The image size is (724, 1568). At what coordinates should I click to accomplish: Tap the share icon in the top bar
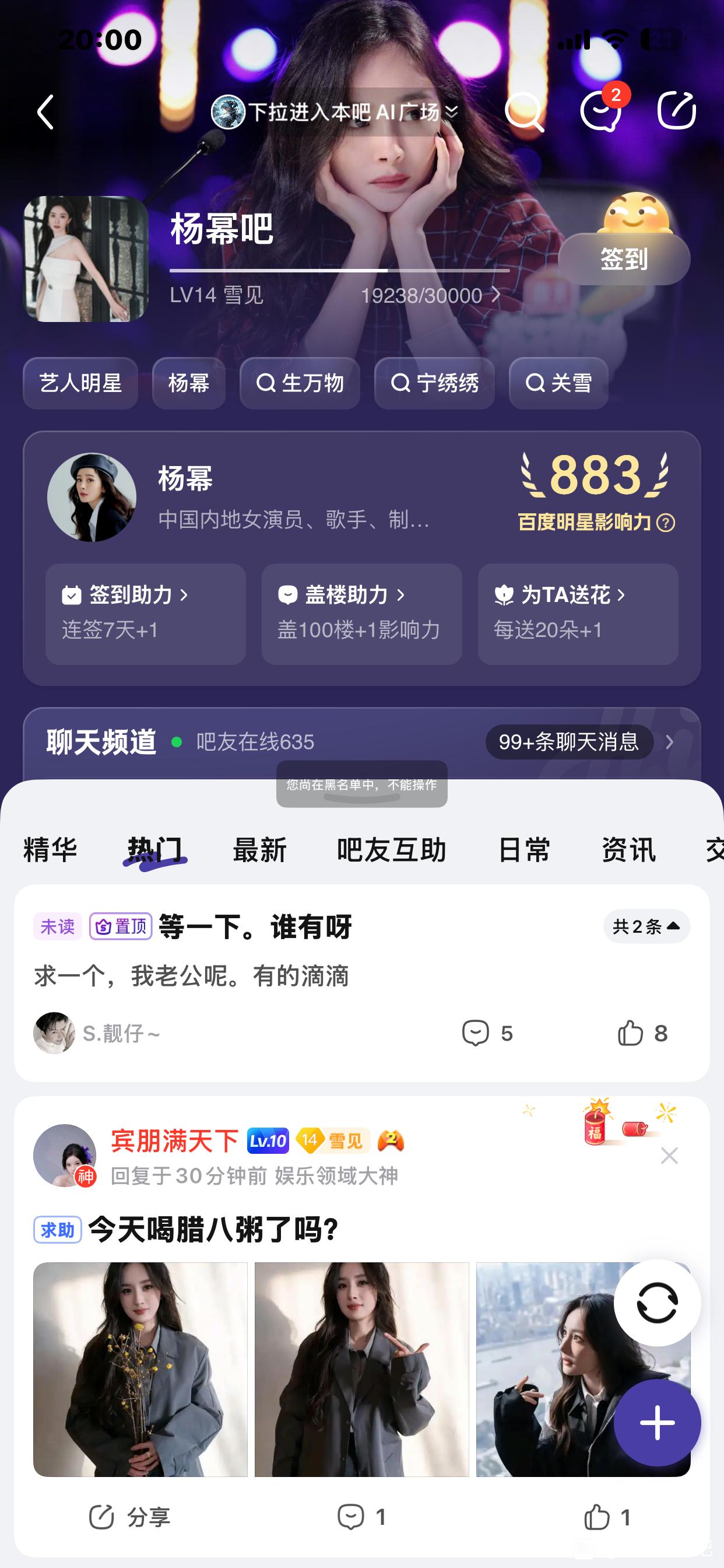point(677,111)
